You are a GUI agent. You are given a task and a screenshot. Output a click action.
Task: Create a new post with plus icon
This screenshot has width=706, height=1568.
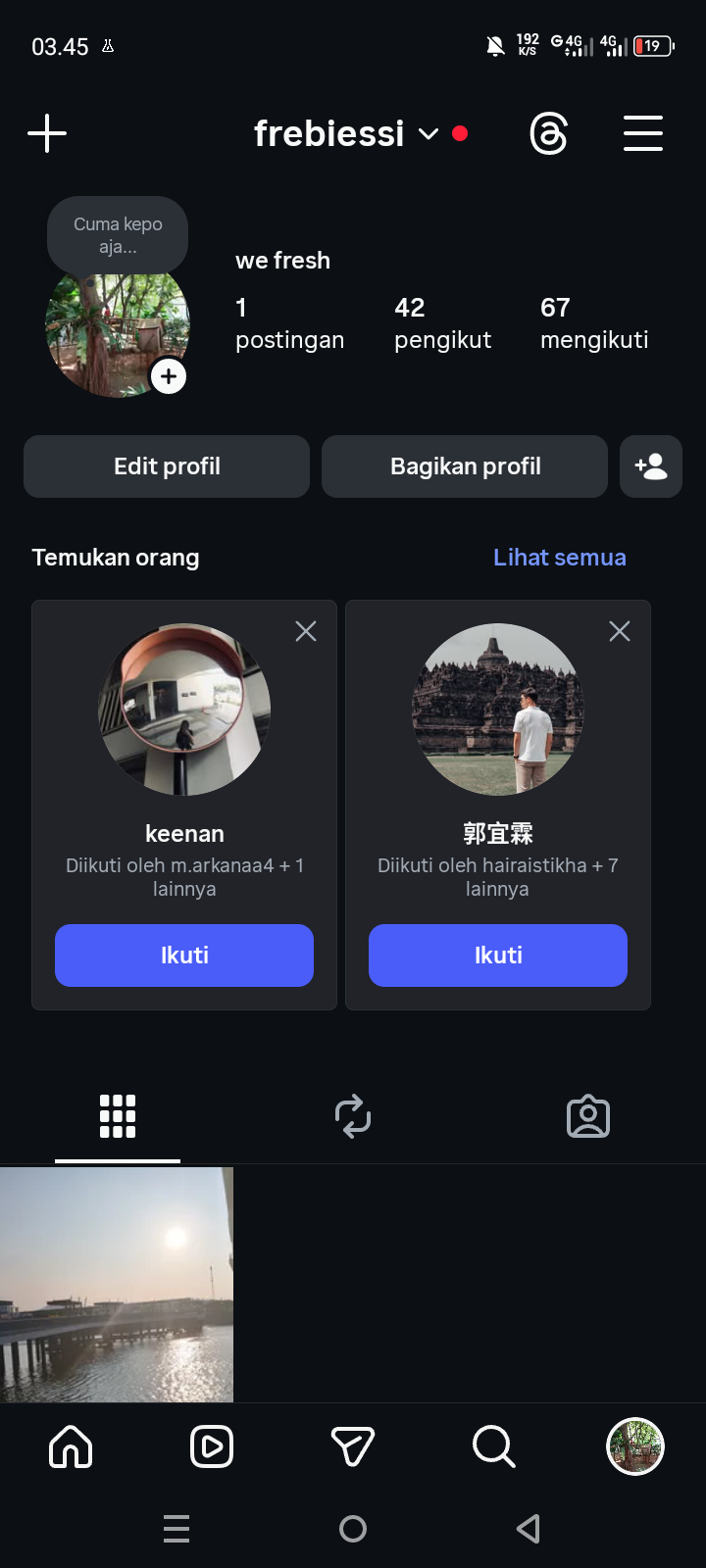pyautogui.click(x=47, y=133)
